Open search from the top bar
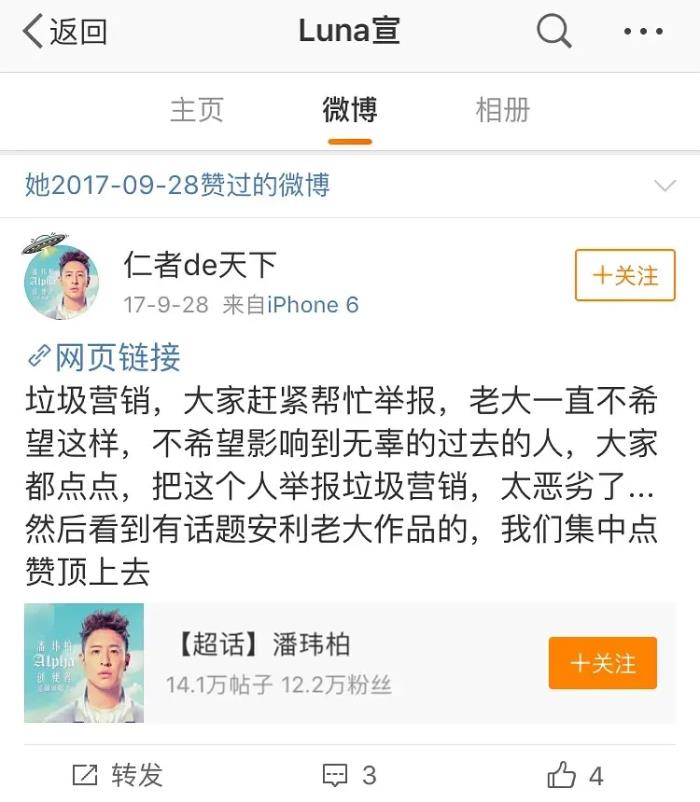The height and width of the screenshot is (802, 700). tap(553, 32)
